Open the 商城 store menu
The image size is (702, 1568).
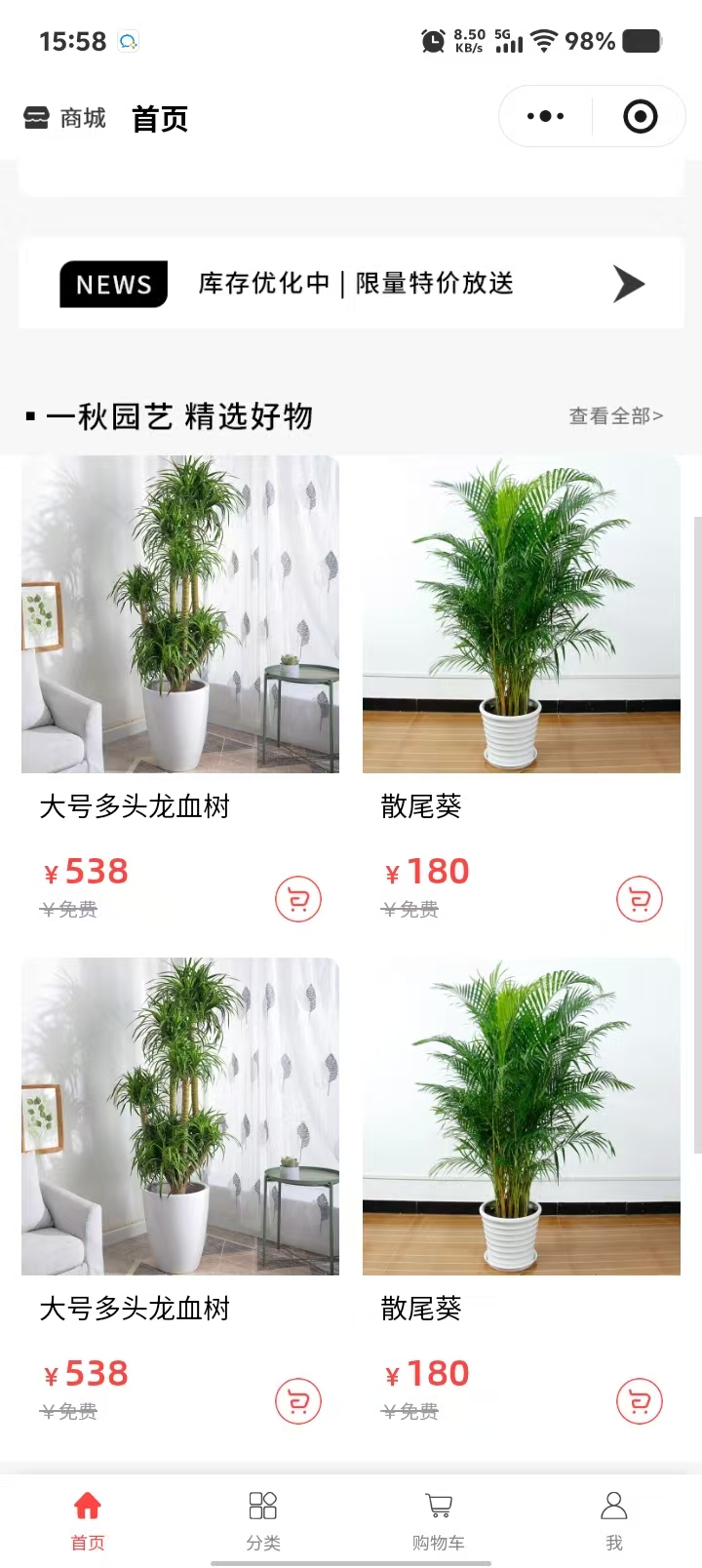tap(64, 118)
